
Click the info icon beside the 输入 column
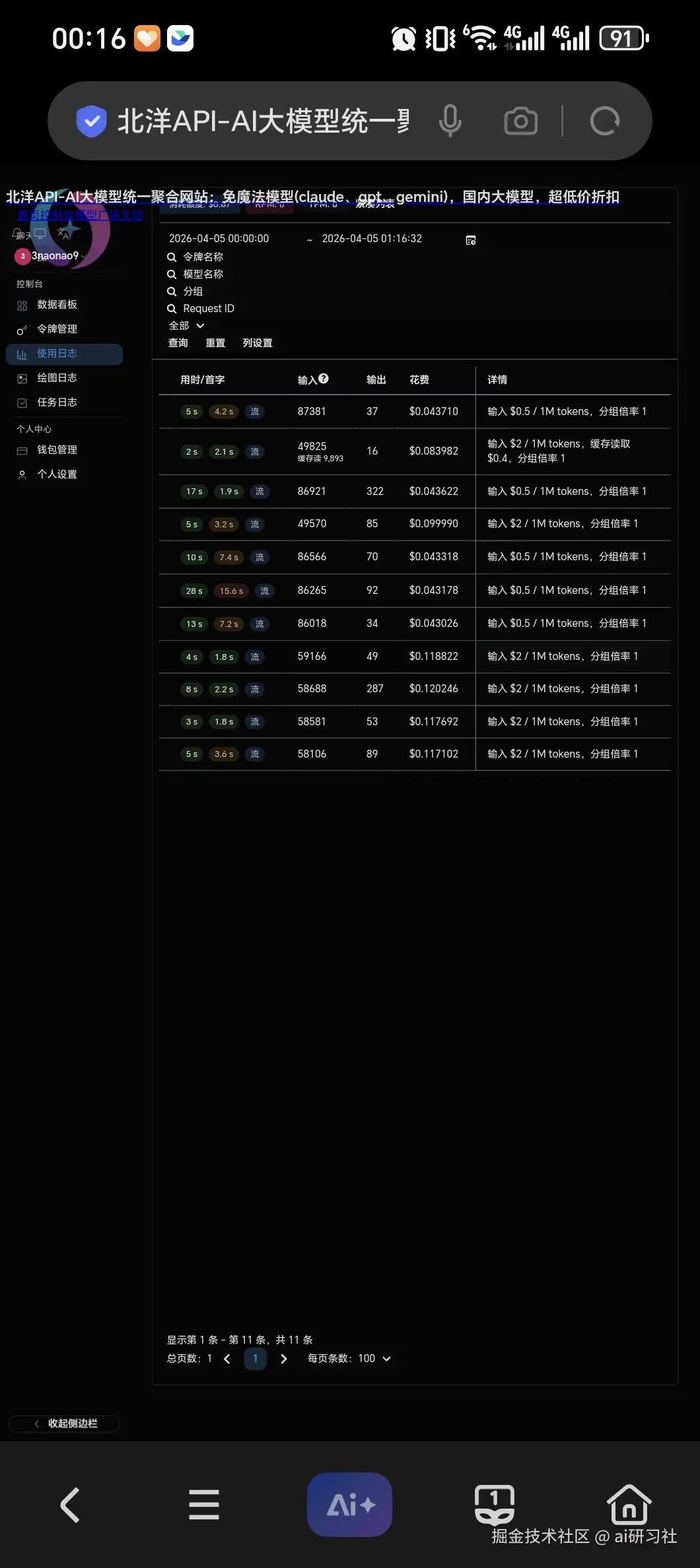323,378
